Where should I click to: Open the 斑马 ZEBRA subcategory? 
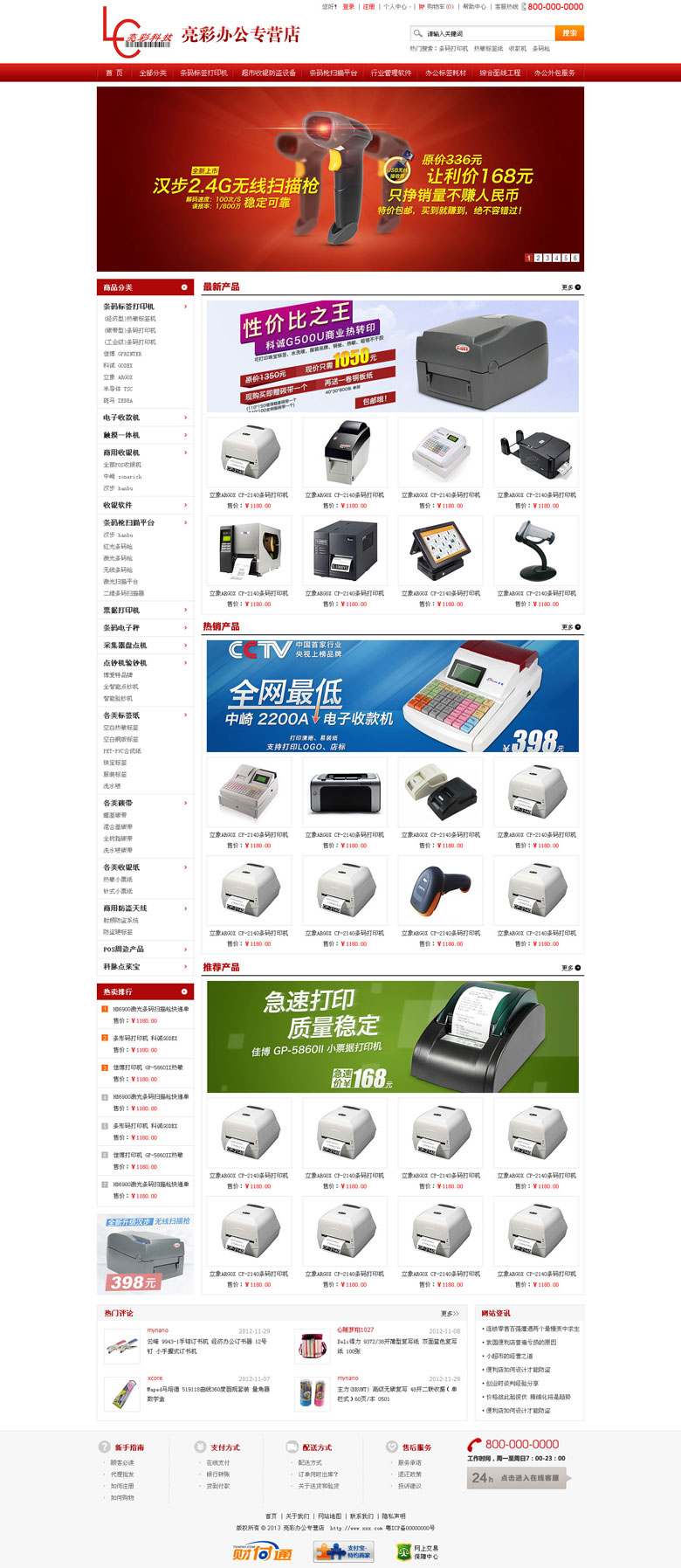coord(118,400)
